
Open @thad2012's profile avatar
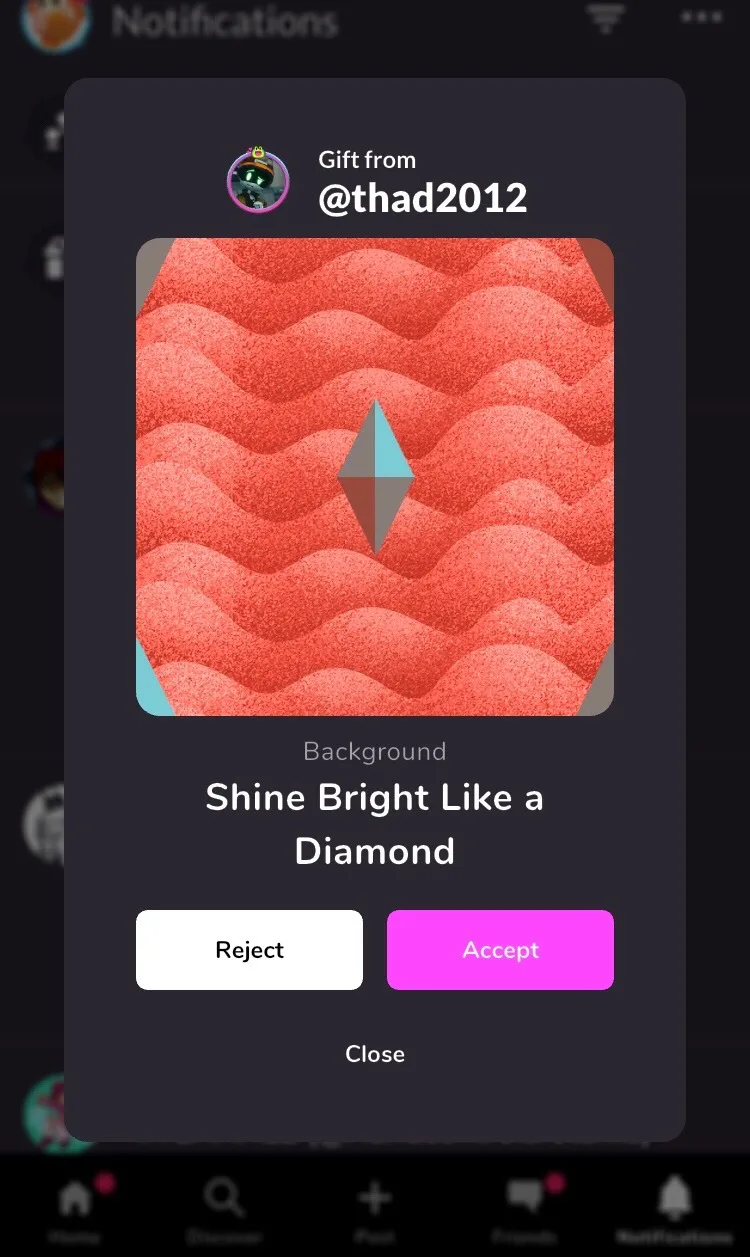coord(258,181)
